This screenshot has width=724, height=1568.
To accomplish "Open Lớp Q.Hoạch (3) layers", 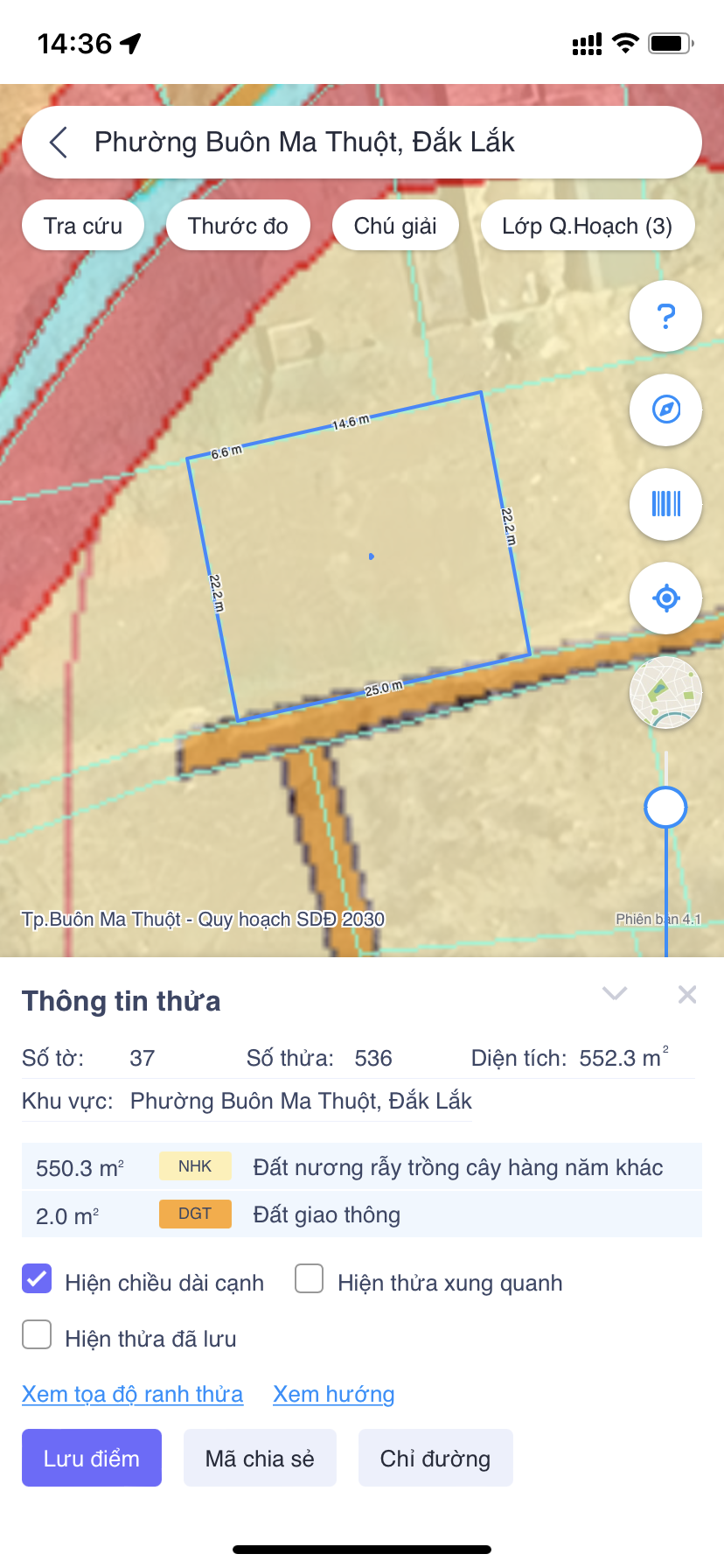I will coord(587,226).
